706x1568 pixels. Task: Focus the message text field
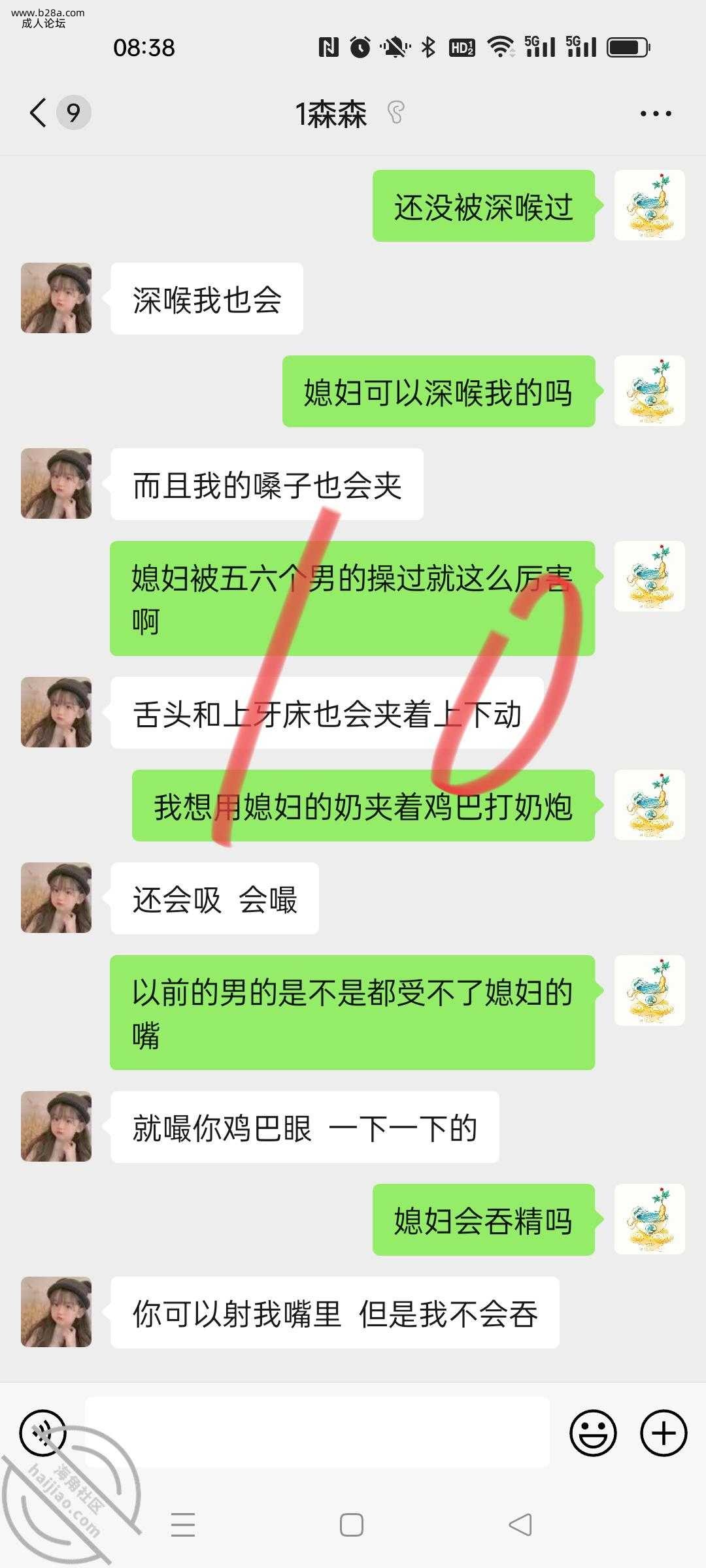coord(317,1433)
